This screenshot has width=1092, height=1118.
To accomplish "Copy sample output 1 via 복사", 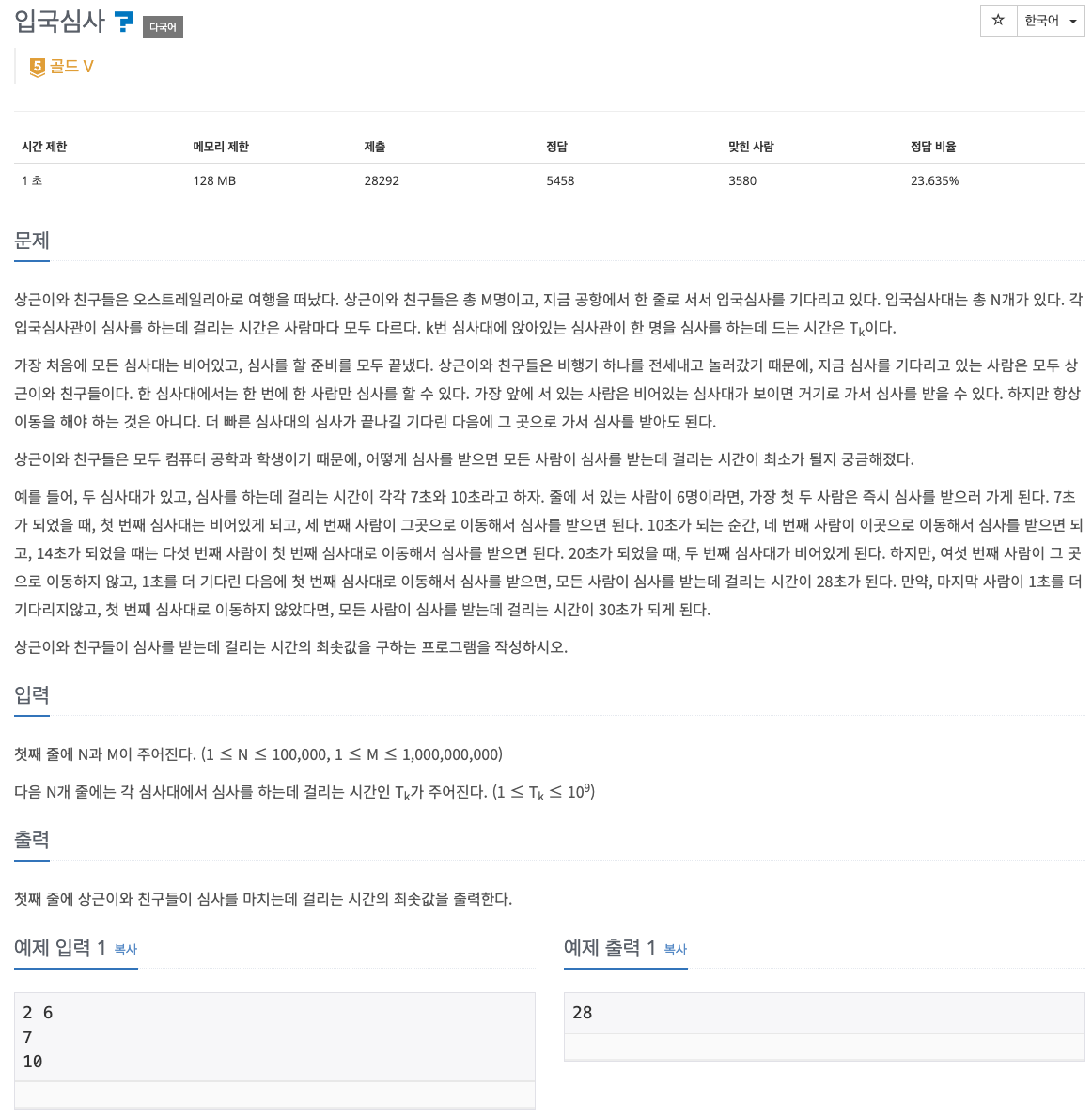I will pyautogui.click(x=675, y=950).
